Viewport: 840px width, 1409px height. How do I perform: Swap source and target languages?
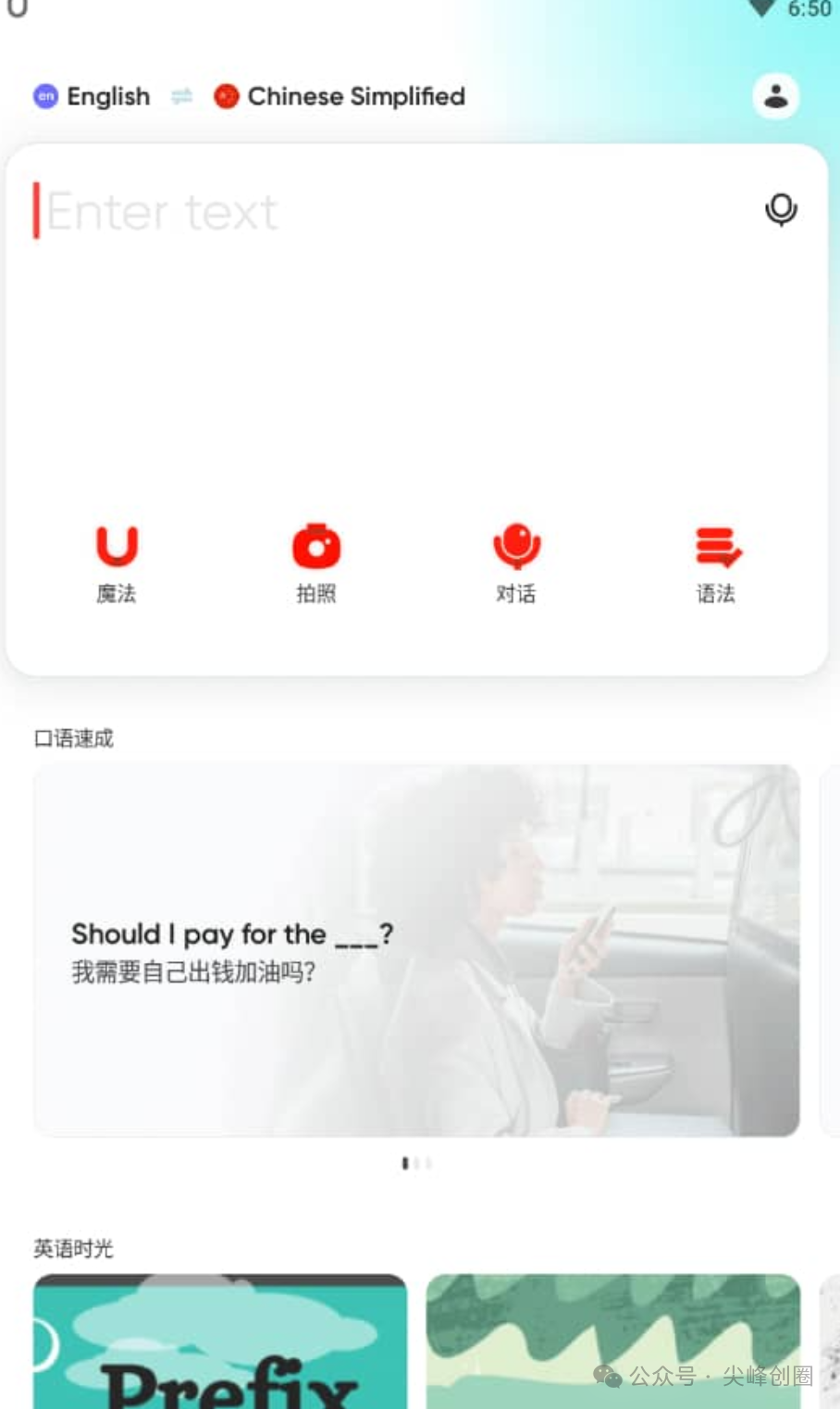point(181,96)
